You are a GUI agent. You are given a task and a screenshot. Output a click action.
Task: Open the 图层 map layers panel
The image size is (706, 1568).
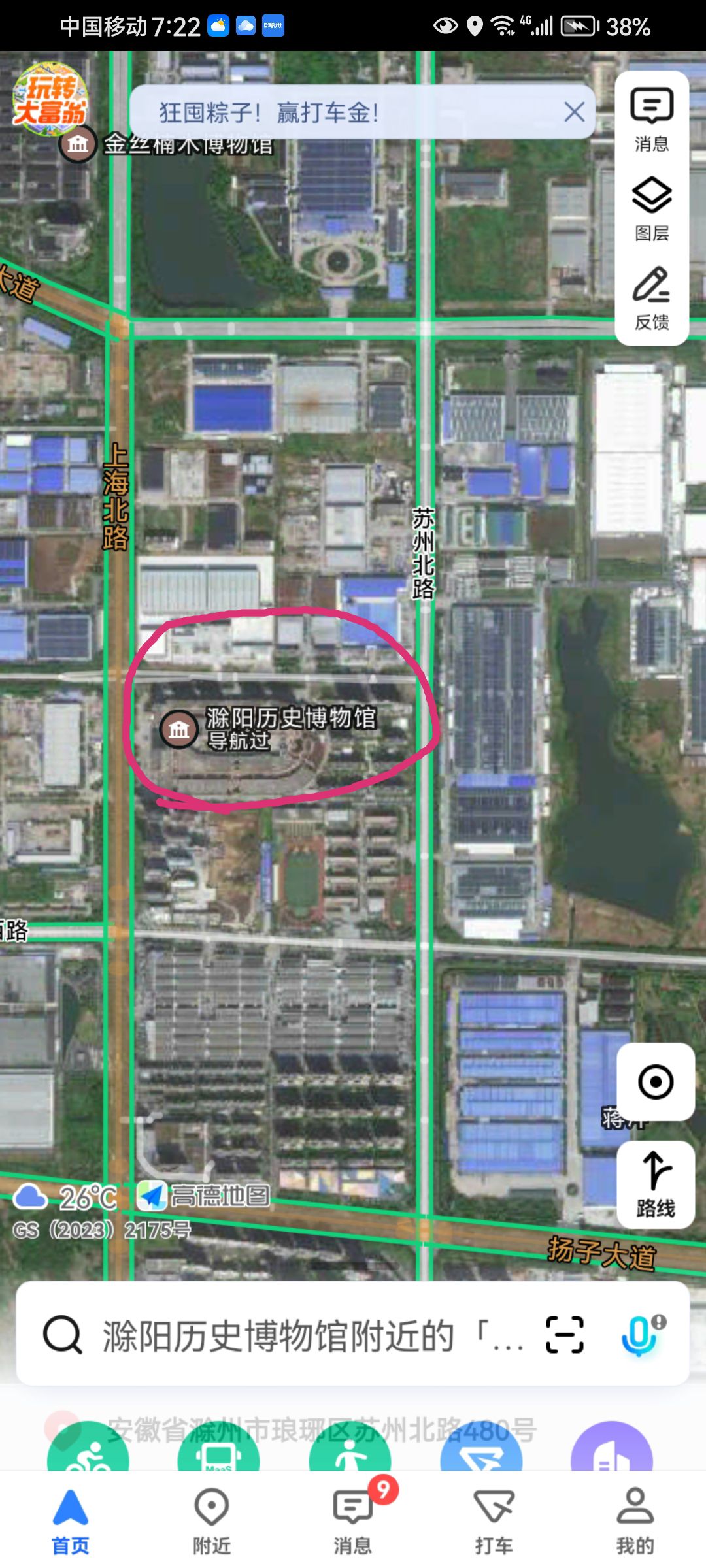[x=652, y=209]
